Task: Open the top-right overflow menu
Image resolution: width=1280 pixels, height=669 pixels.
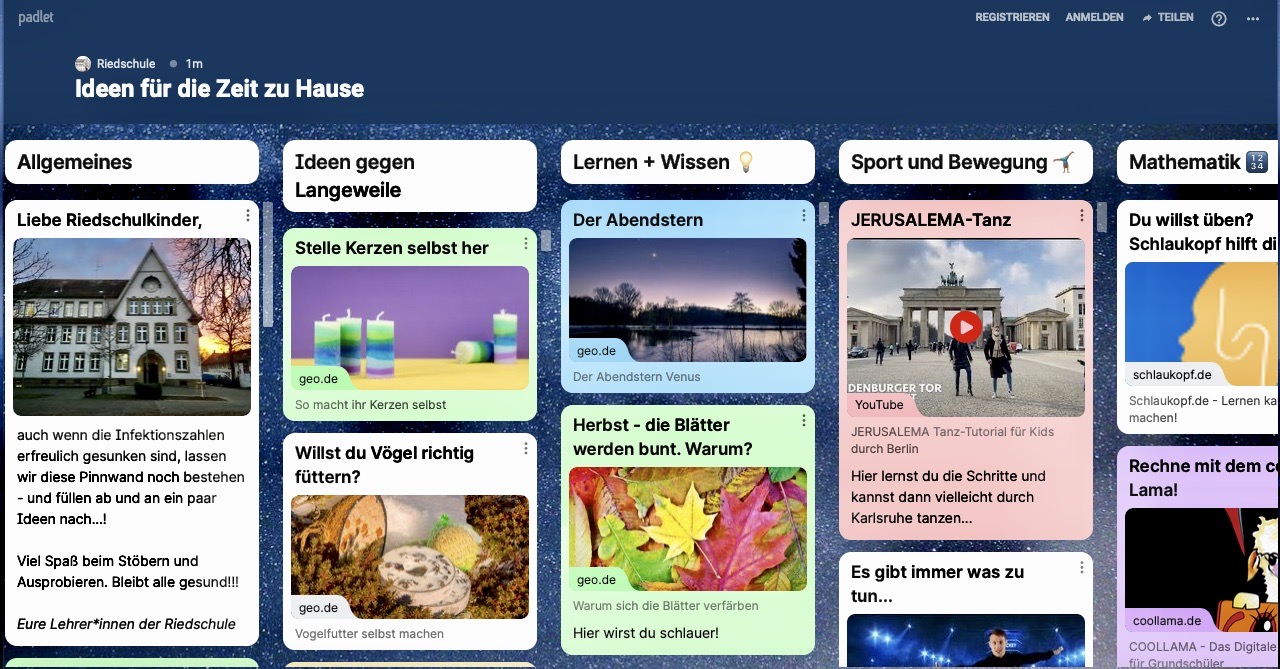Action: pos(1253,19)
